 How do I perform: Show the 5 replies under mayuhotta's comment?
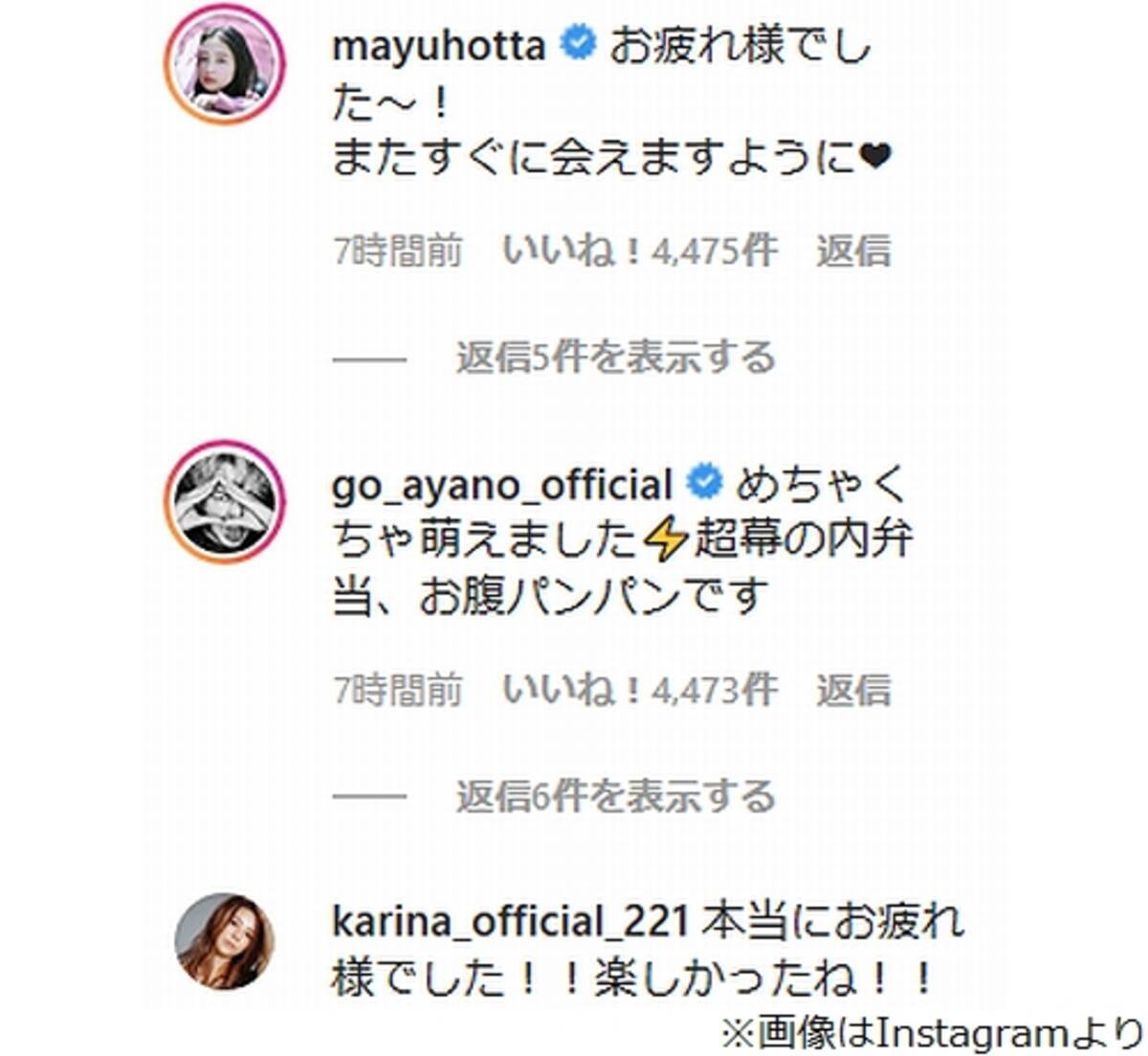[614, 358]
